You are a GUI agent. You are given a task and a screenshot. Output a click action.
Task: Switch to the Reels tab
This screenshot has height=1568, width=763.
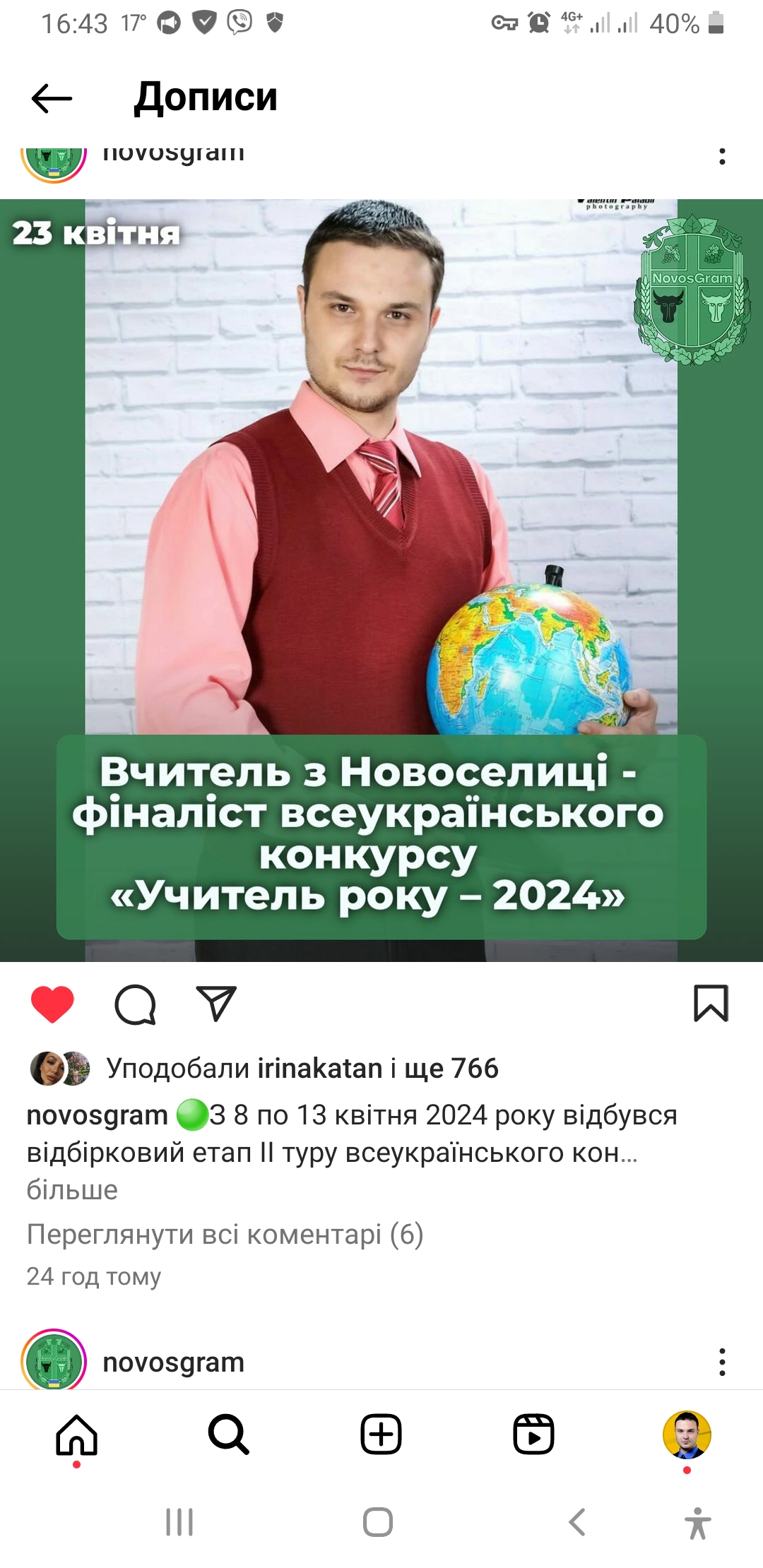533,1435
